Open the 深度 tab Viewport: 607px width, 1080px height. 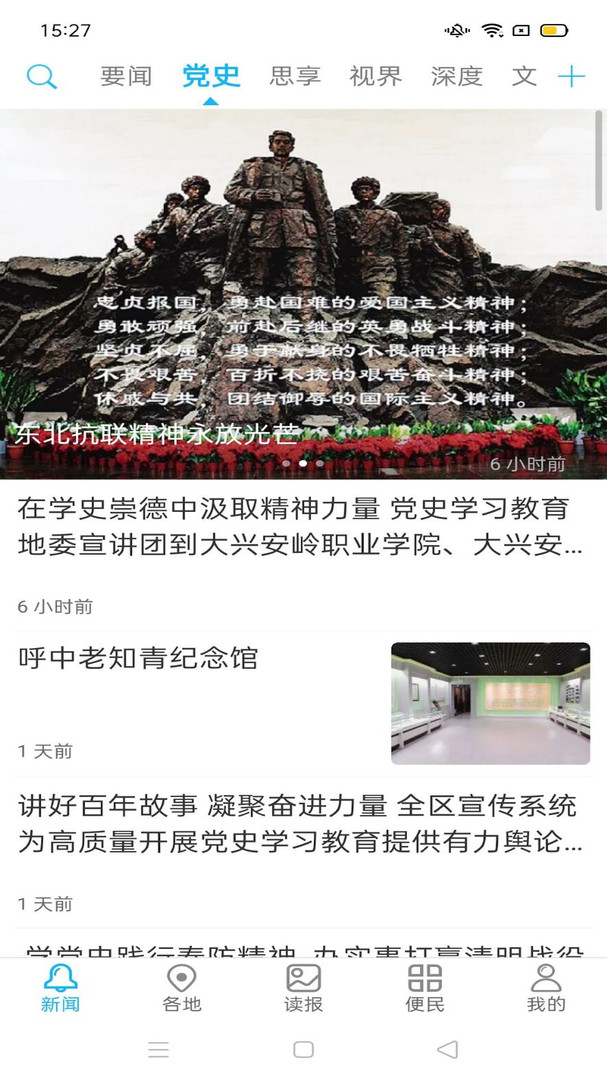click(457, 77)
